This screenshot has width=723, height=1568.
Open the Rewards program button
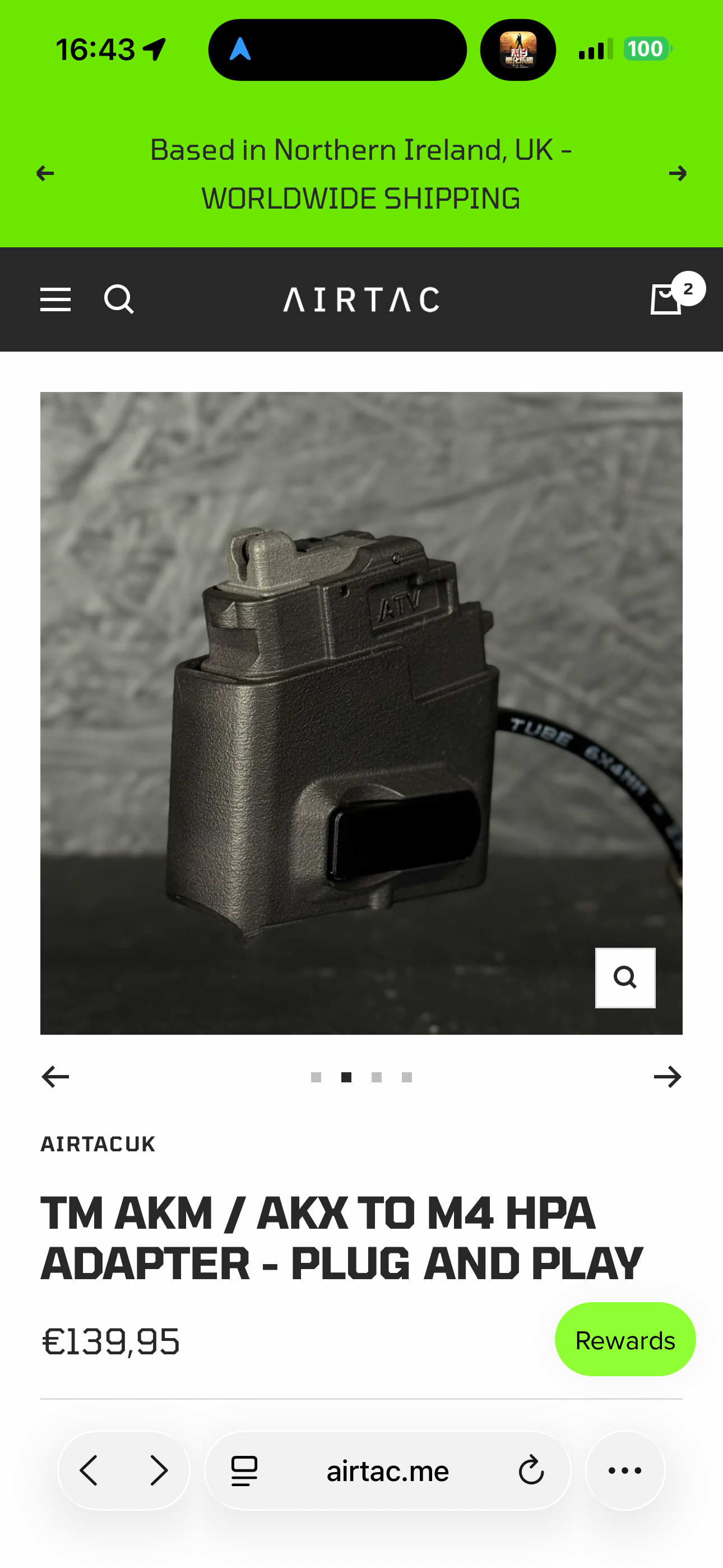(x=625, y=1340)
